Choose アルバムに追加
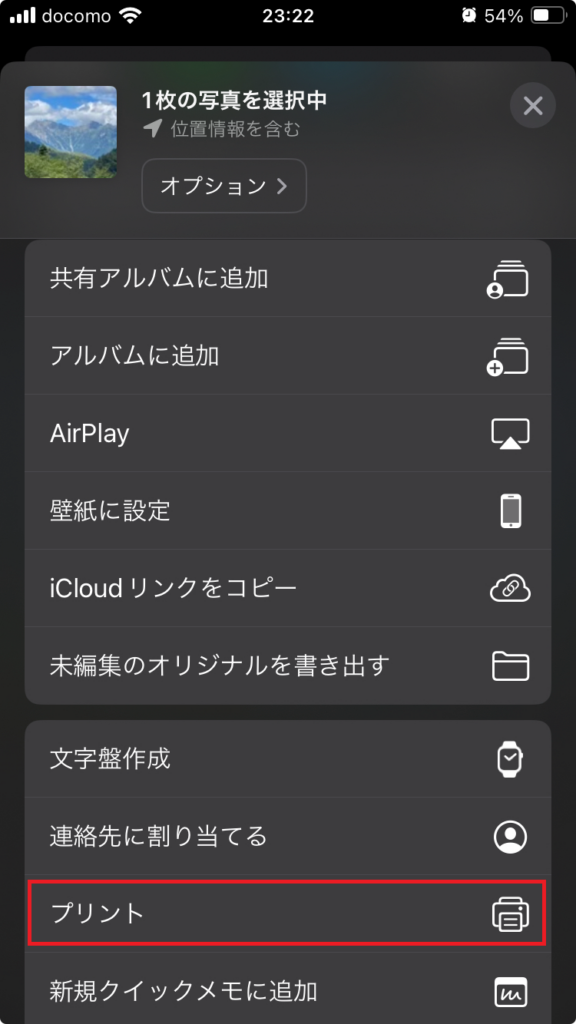 pos(288,356)
